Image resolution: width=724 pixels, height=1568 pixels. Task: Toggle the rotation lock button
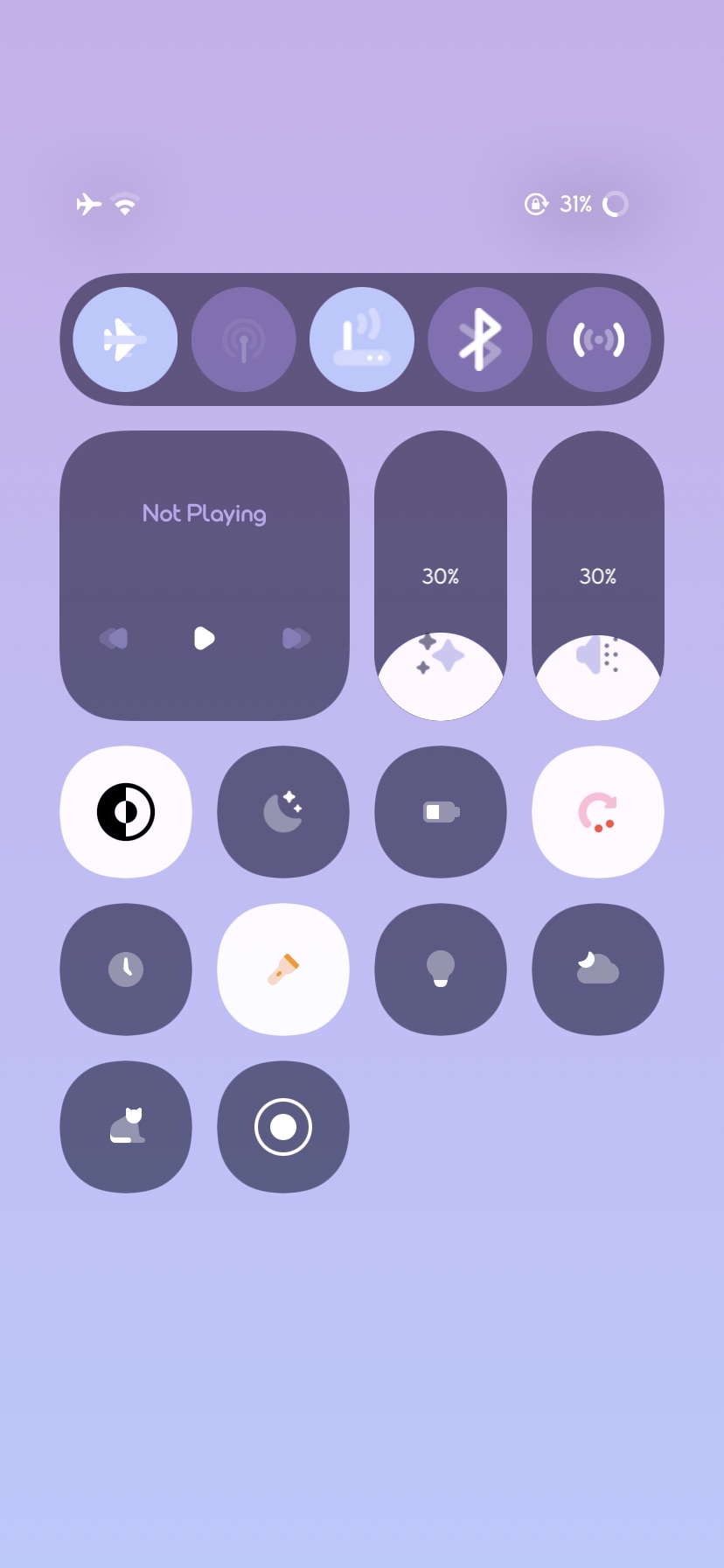click(x=598, y=812)
